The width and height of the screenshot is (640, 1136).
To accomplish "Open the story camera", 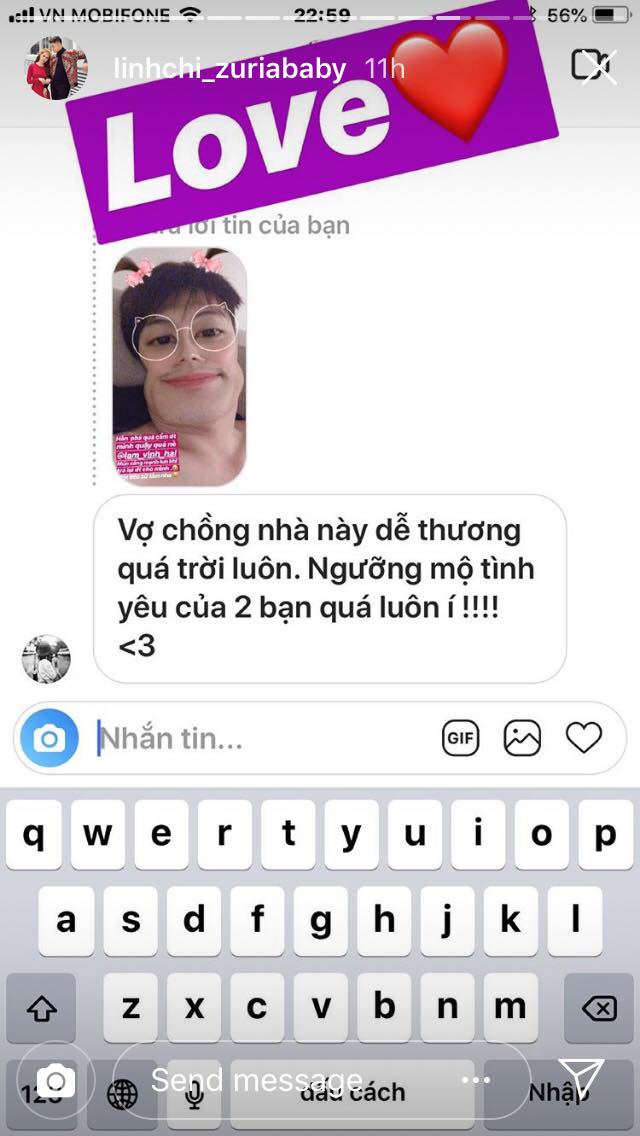I will coord(55,1080).
